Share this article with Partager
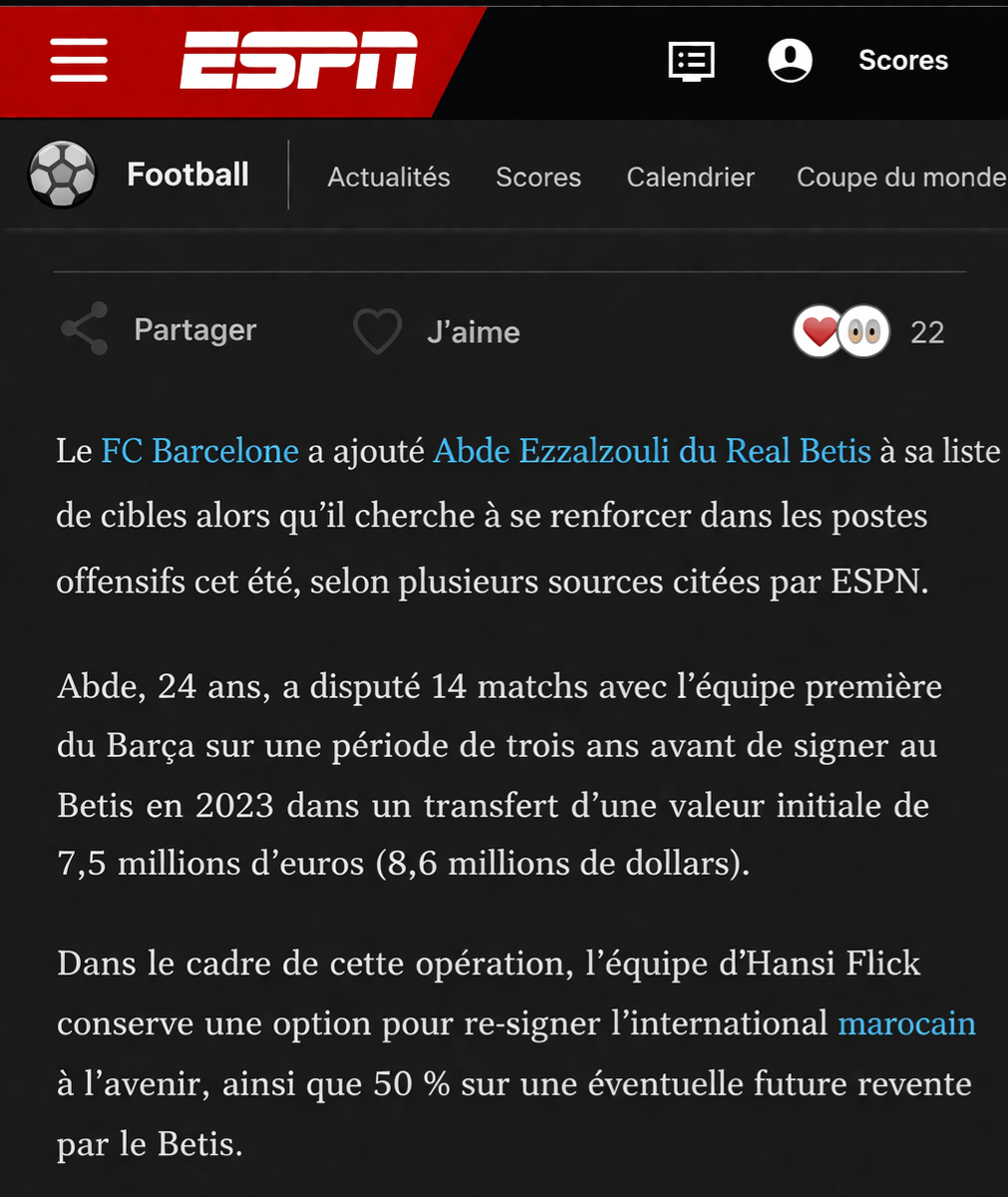Image resolution: width=1008 pixels, height=1197 pixels. [160, 330]
